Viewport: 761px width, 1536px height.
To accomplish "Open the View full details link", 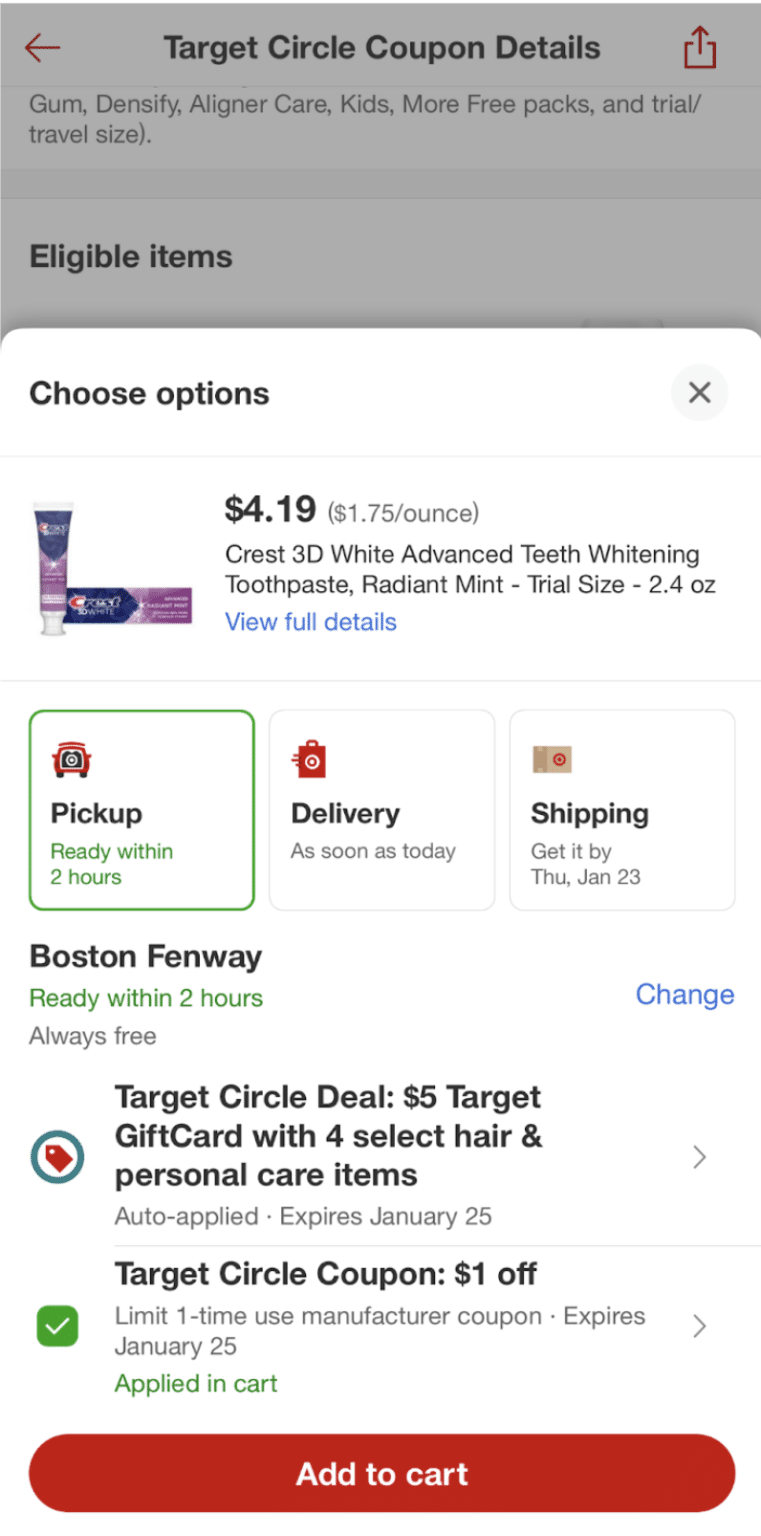I will [x=310, y=622].
